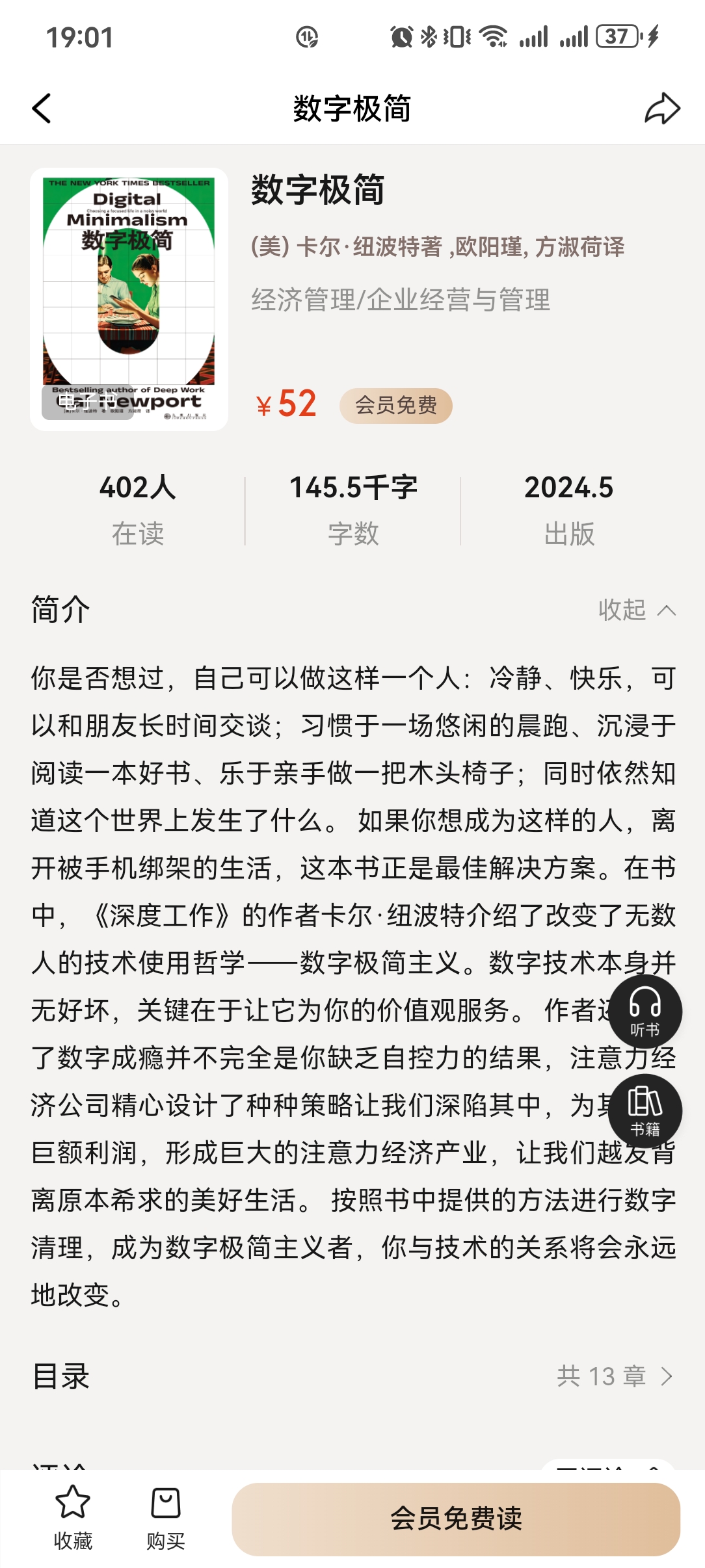Screen dimensions: 705x1568
Task: Add the book to 收藏 favorites
Action: 73,1517
